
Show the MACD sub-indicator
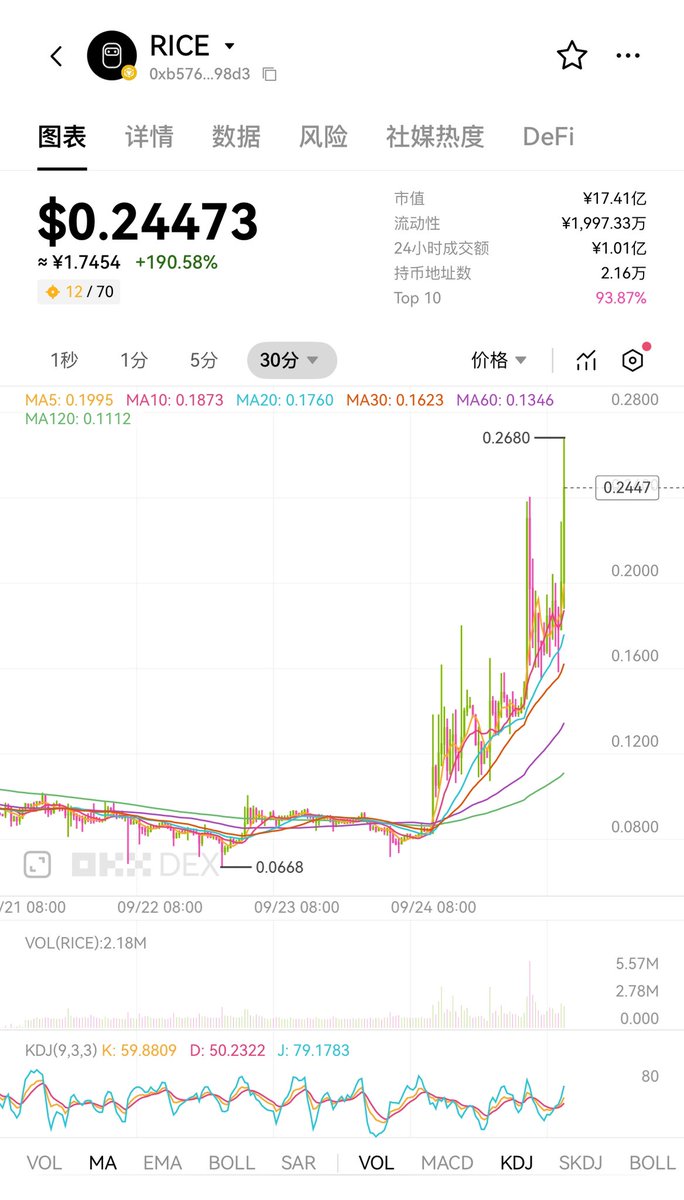[447, 1163]
